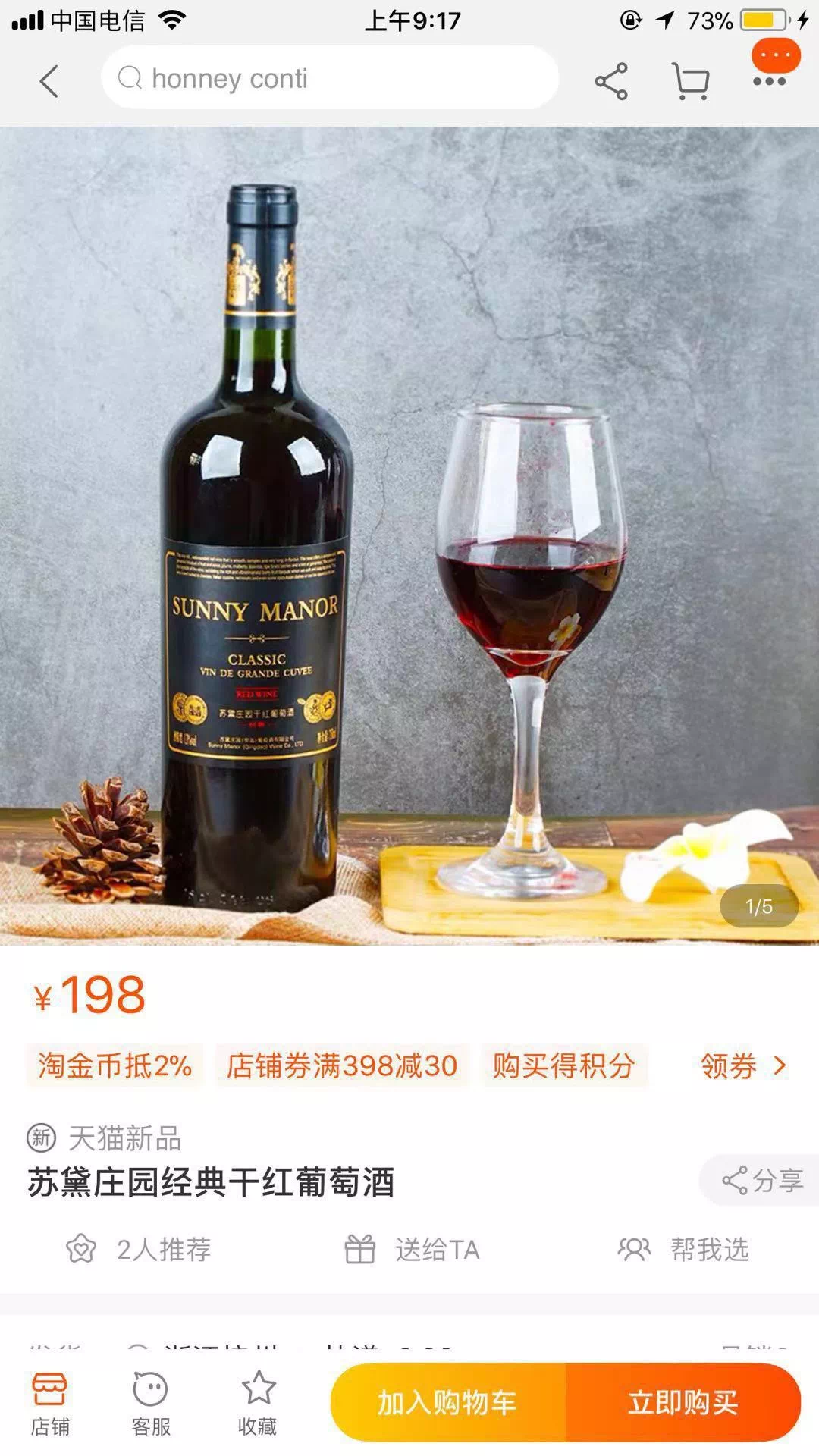The width and height of the screenshot is (819, 1456).
Task: Tap 领券 to claim coupons
Action: tap(743, 1065)
